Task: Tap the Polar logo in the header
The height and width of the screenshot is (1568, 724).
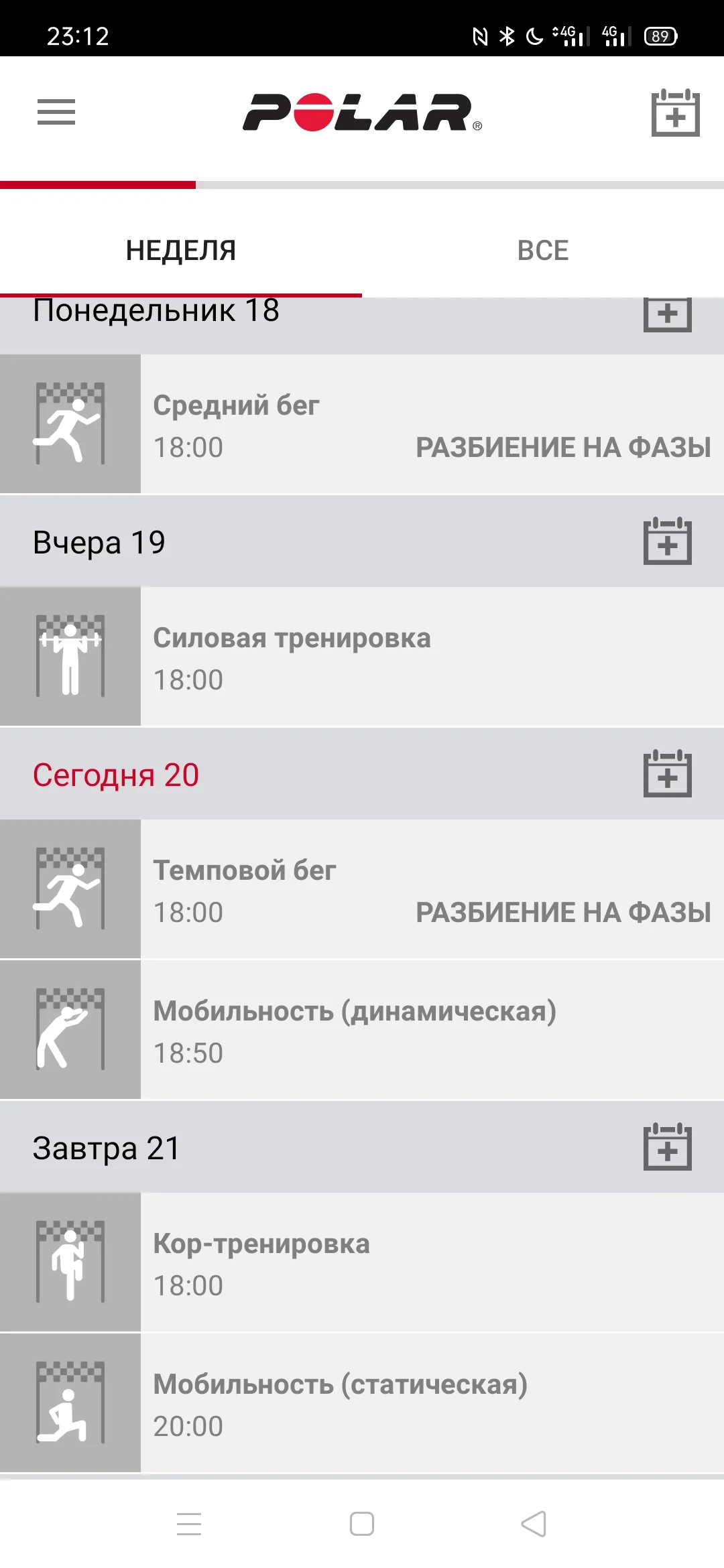Action: (x=362, y=114)
